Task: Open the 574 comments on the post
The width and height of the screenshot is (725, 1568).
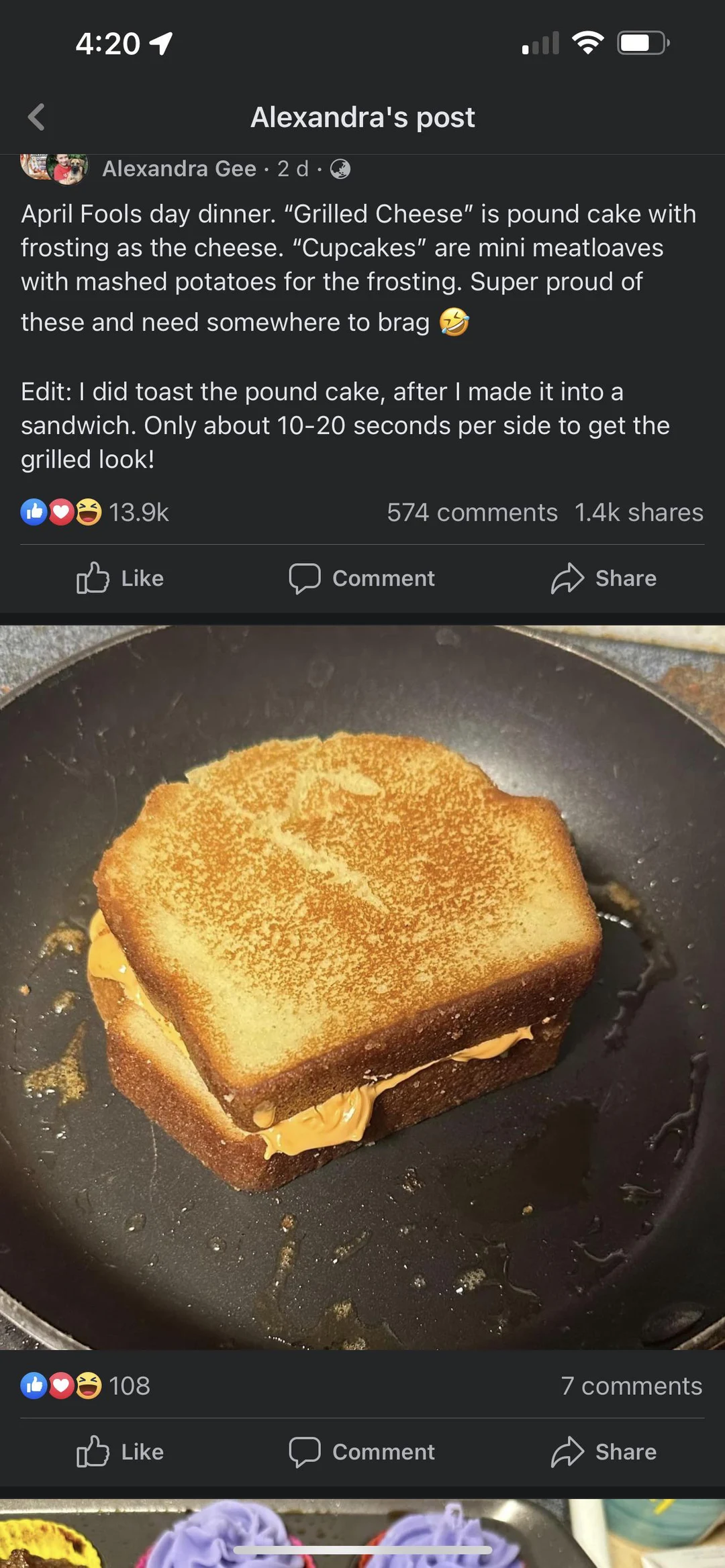Action: pyautogui.click(x=472, y=513)
